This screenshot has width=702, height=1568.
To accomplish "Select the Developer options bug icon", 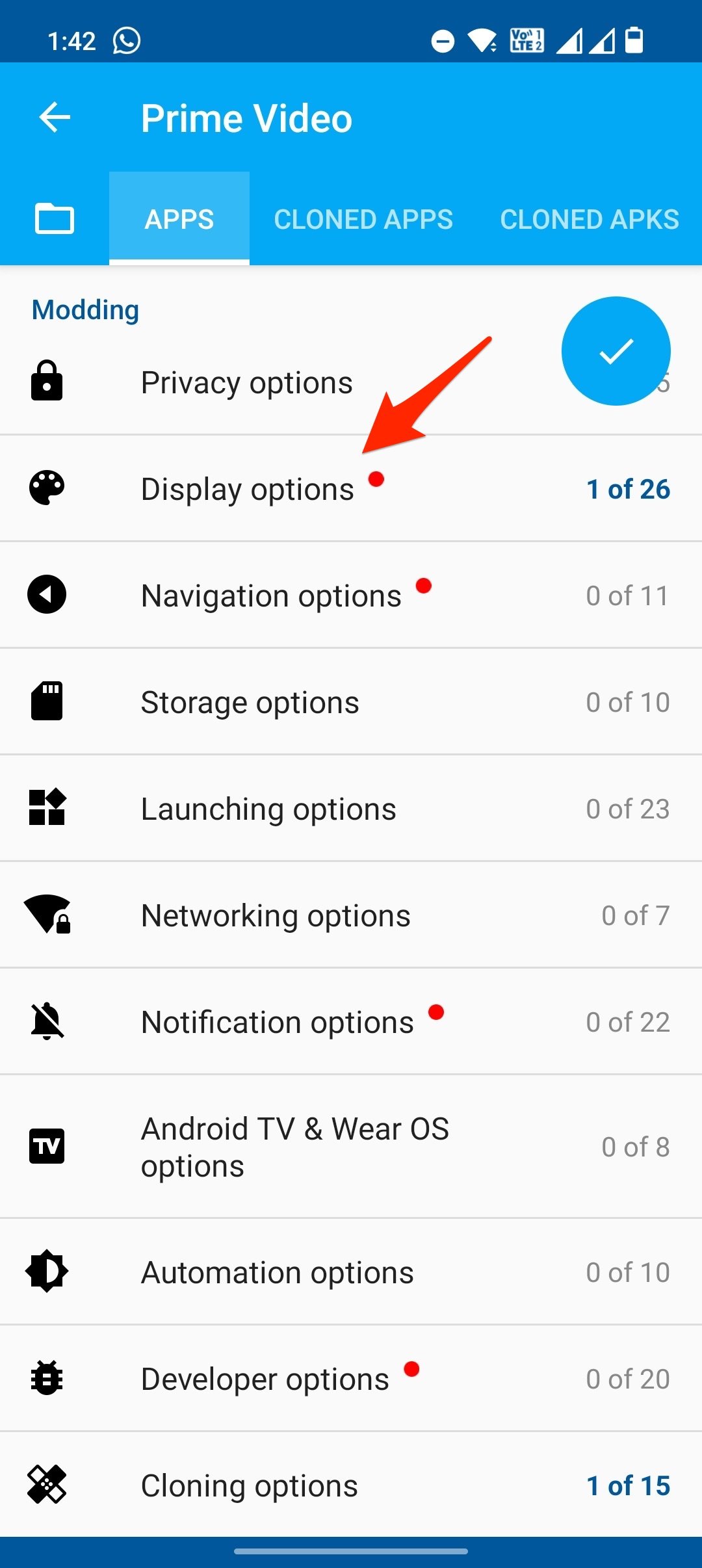I will (x=46, y=1378).
